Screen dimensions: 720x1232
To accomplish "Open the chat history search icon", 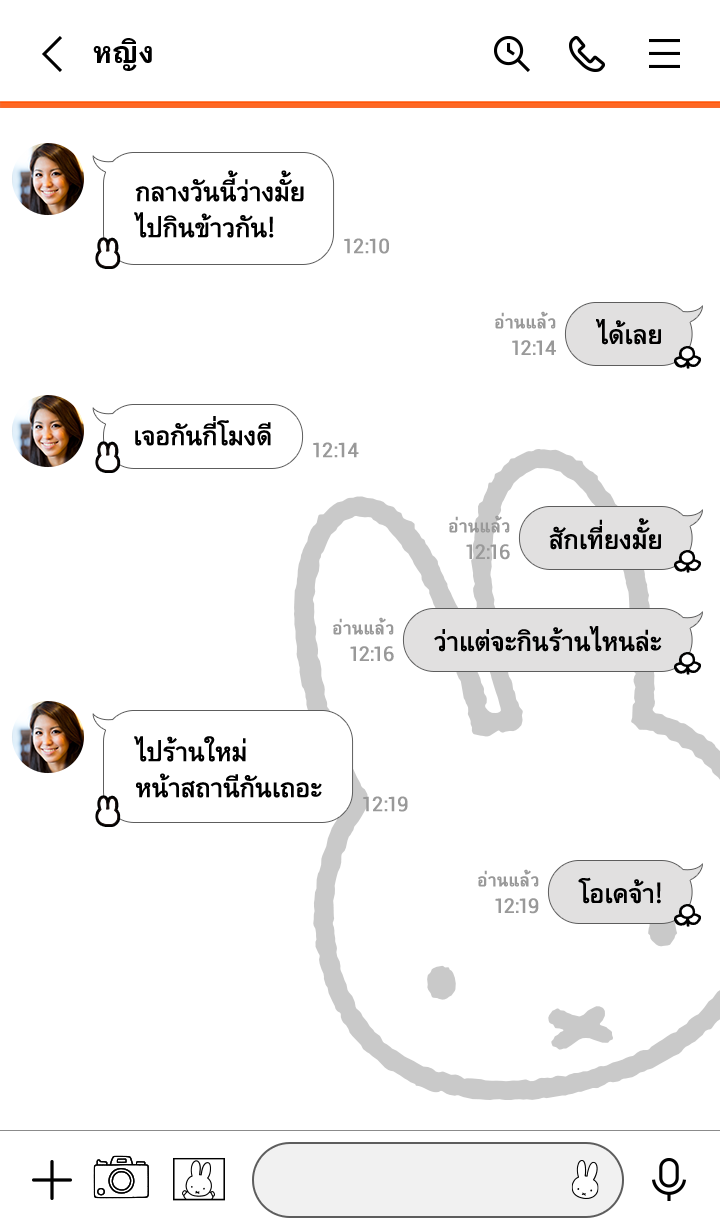I will [511, 54].
